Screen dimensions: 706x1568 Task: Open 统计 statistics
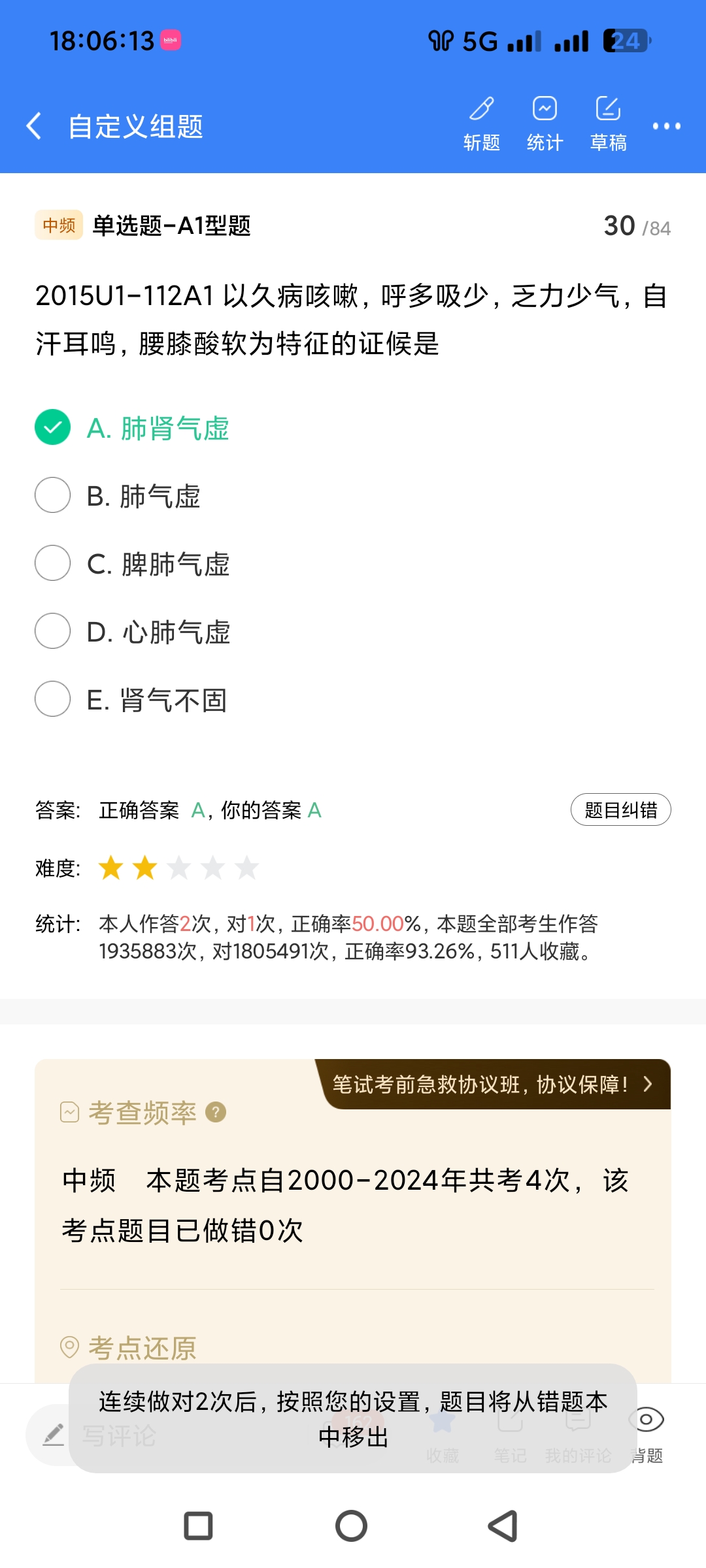(545, 123)
